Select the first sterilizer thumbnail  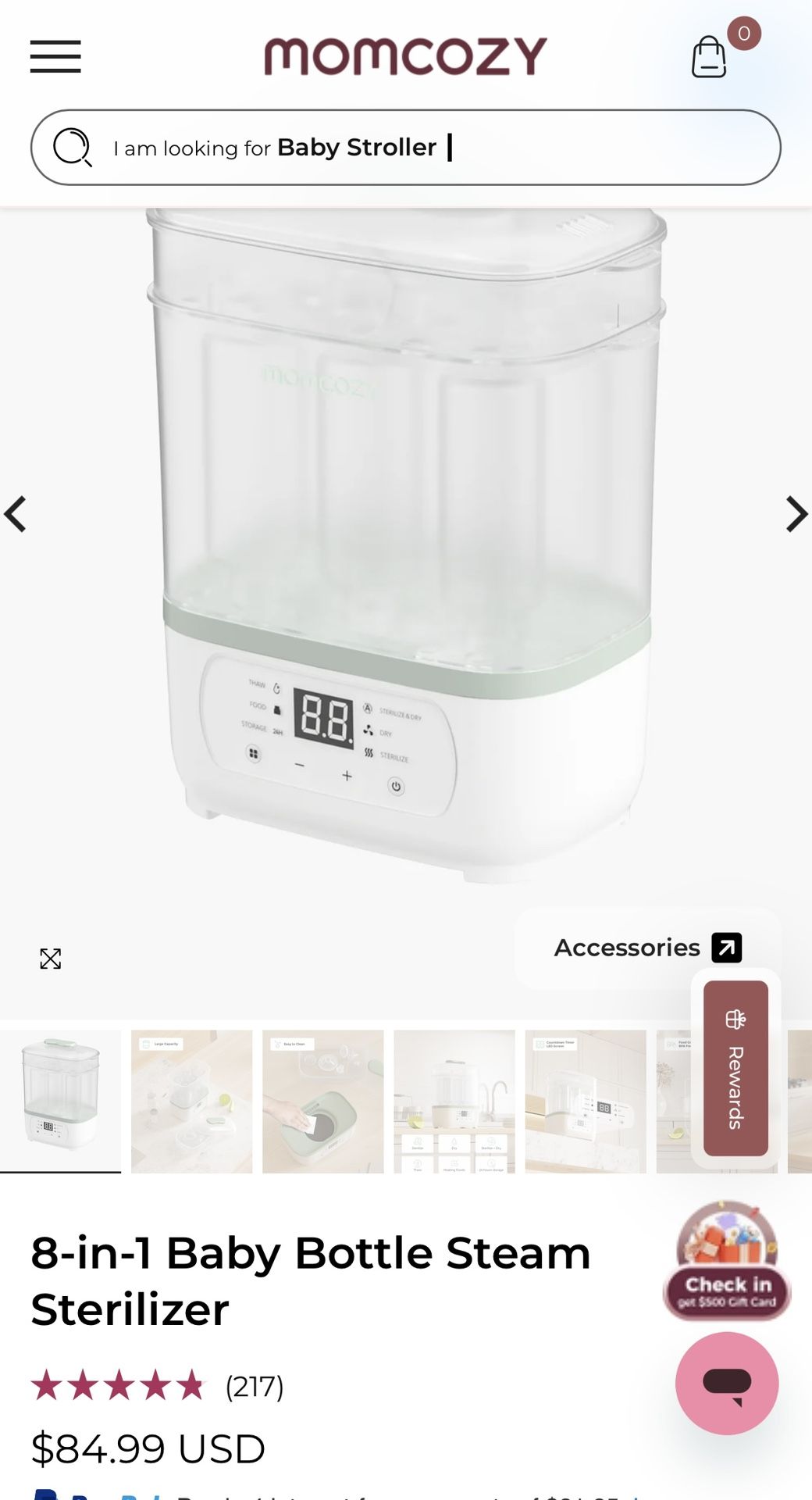60,1102
